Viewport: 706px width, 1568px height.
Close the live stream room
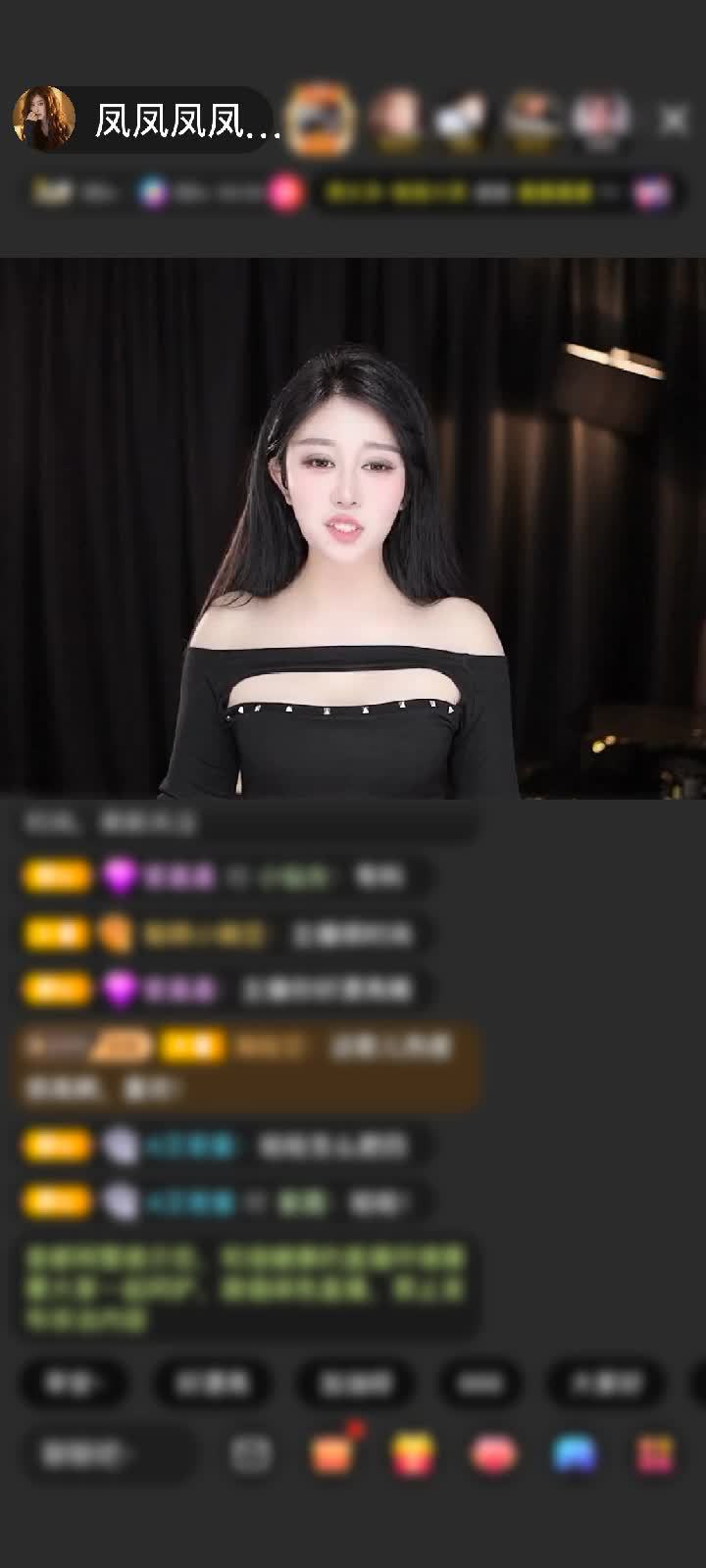click(x=673, y=120)
